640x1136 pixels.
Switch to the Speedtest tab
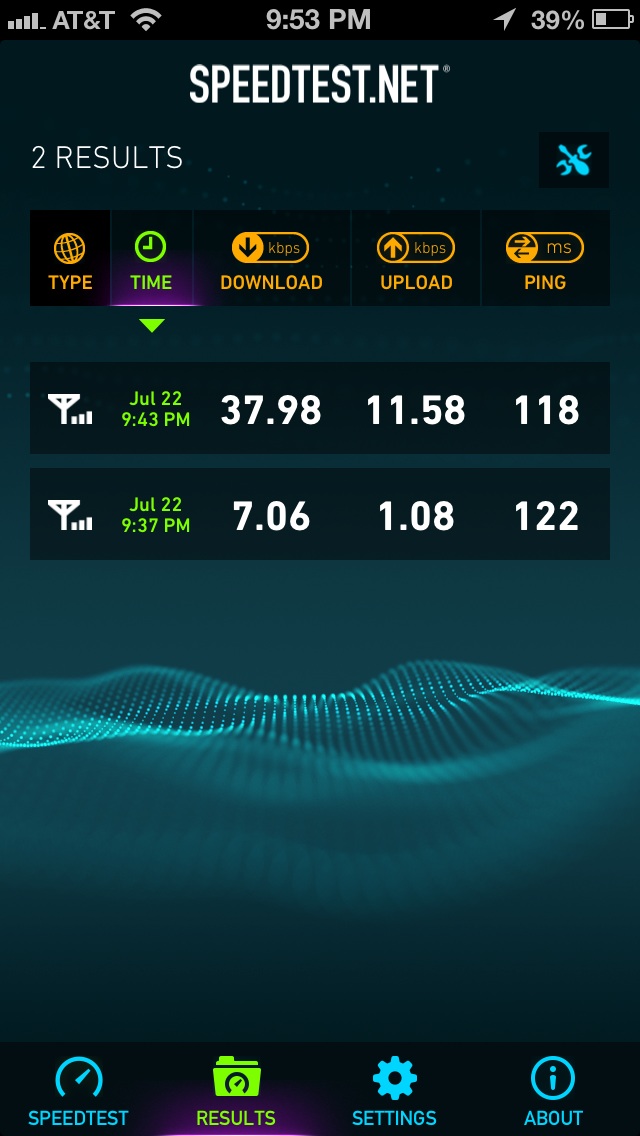[79, 1090]
